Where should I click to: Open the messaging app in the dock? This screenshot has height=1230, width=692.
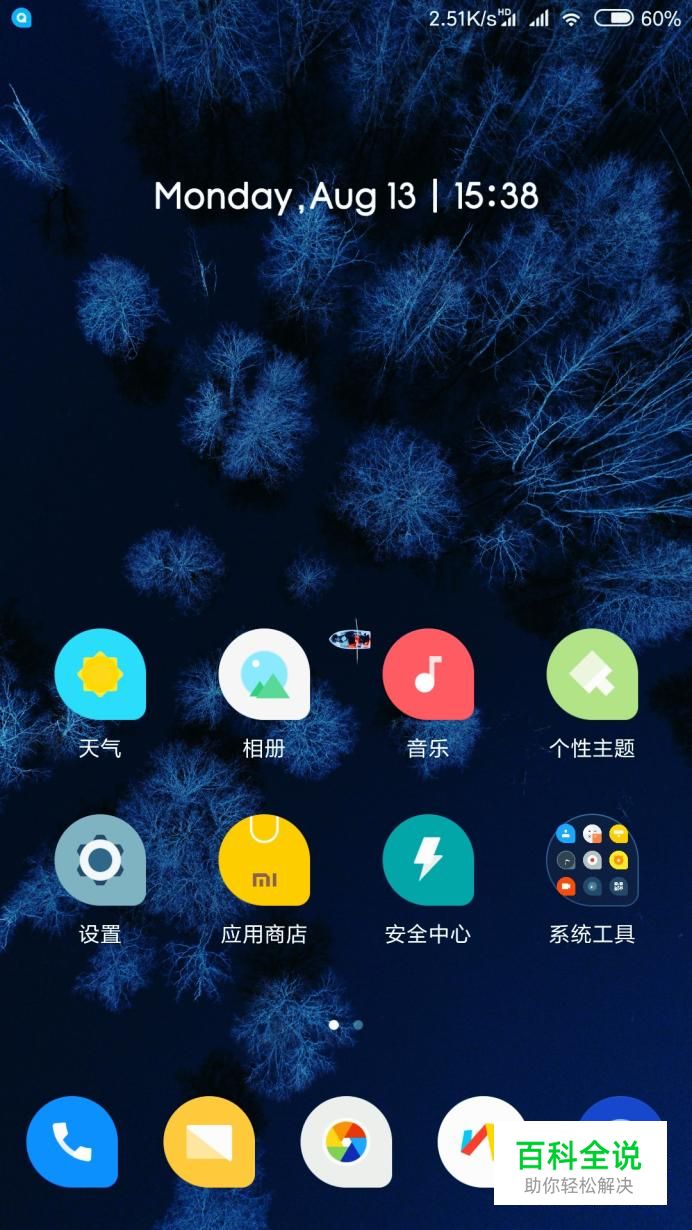coord(209,1142)
